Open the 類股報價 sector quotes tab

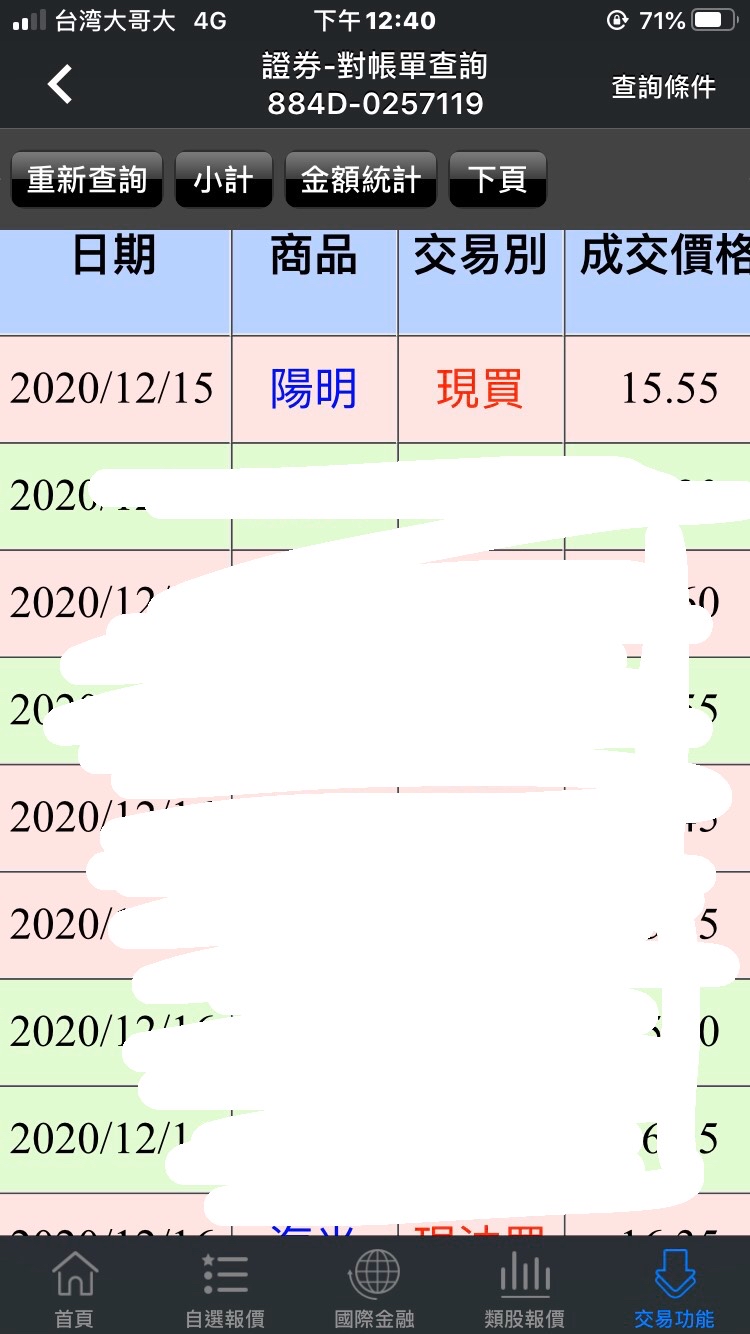pos(524,1290)
